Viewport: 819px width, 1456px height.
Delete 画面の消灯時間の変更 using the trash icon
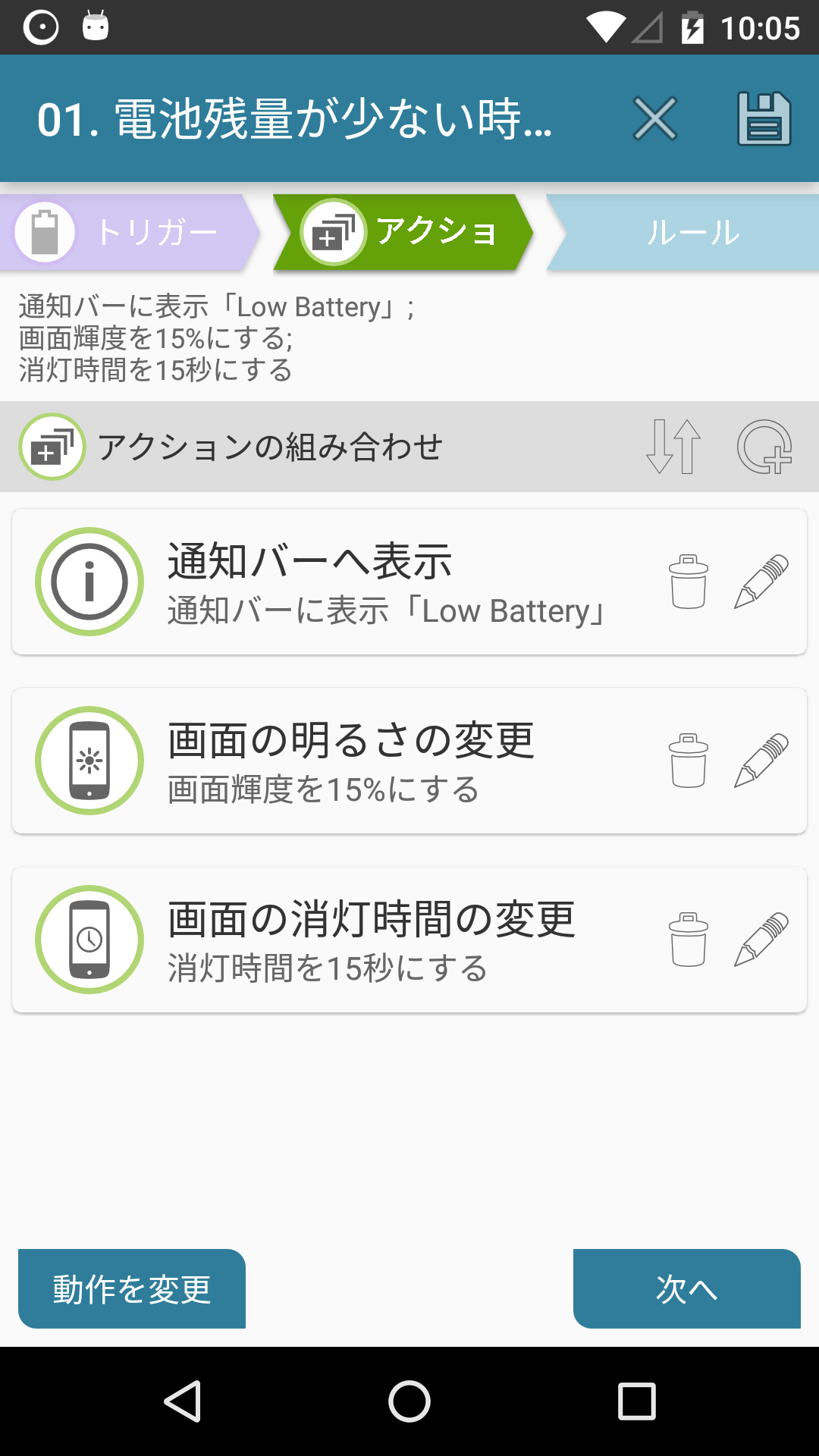coord(688,940)
